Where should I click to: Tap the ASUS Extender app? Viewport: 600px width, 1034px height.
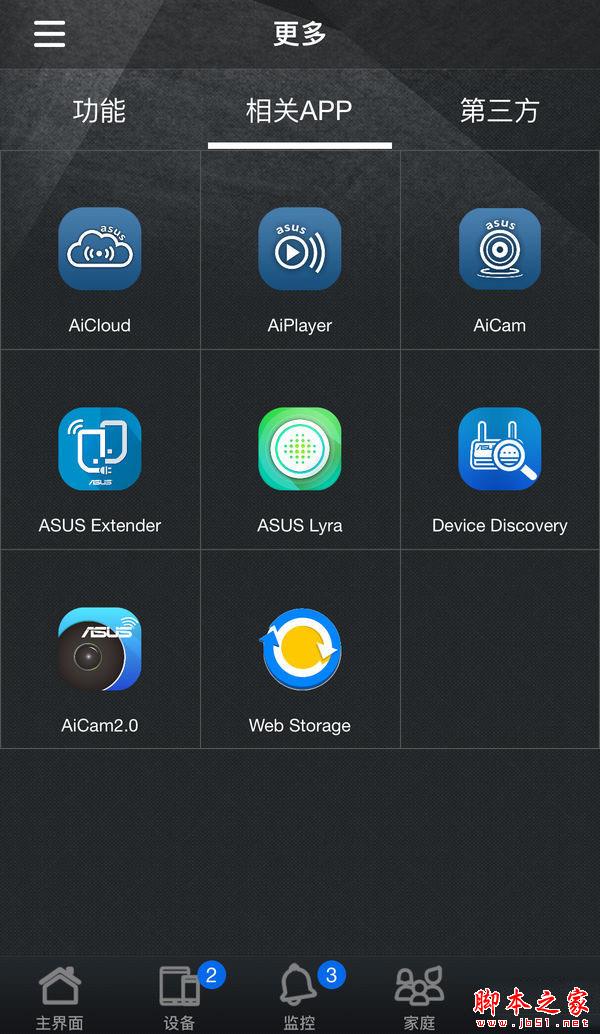tap(100, 450)
